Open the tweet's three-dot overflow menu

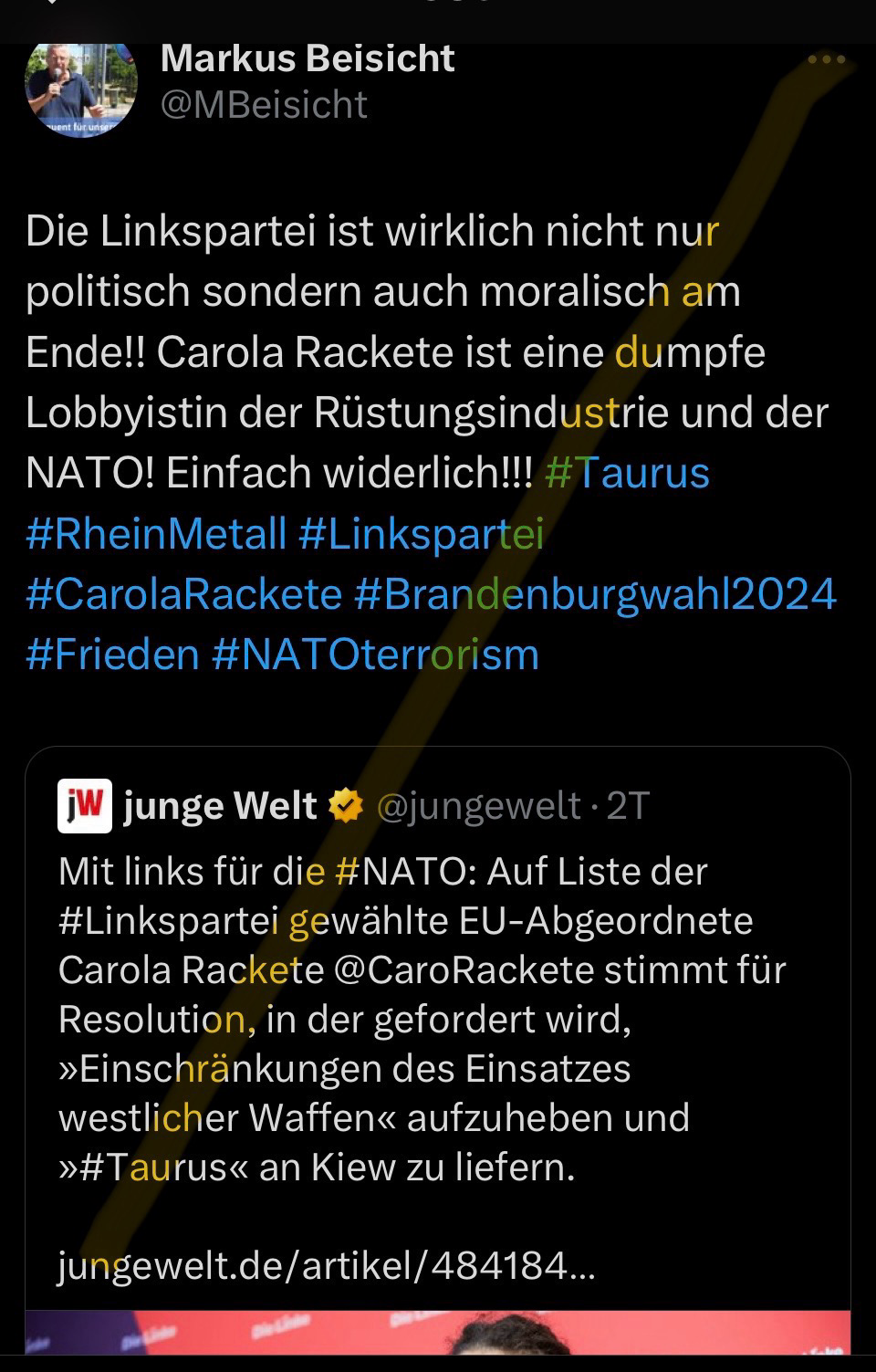tap(827, 60)
